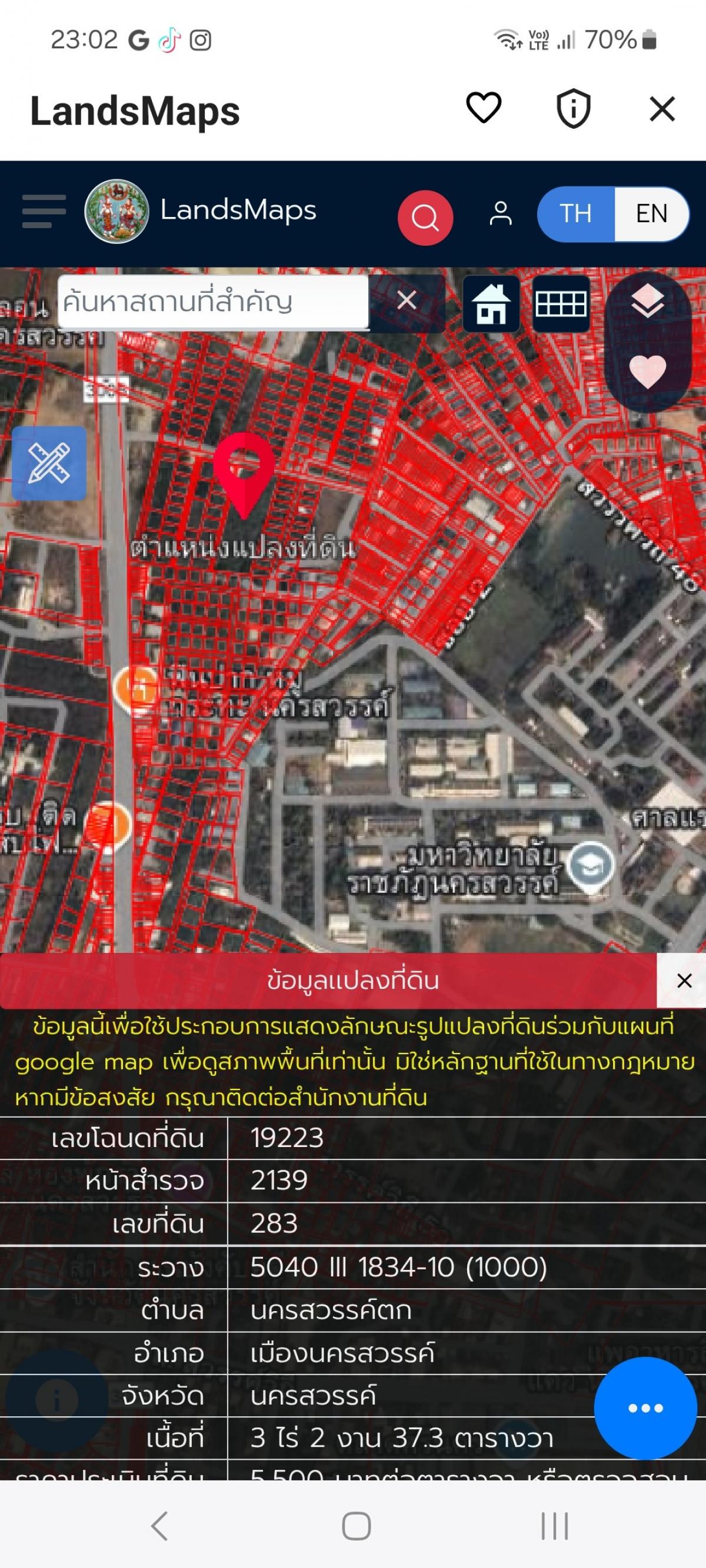
Task: Open the grid icon tool
Action: pos(561,304)
